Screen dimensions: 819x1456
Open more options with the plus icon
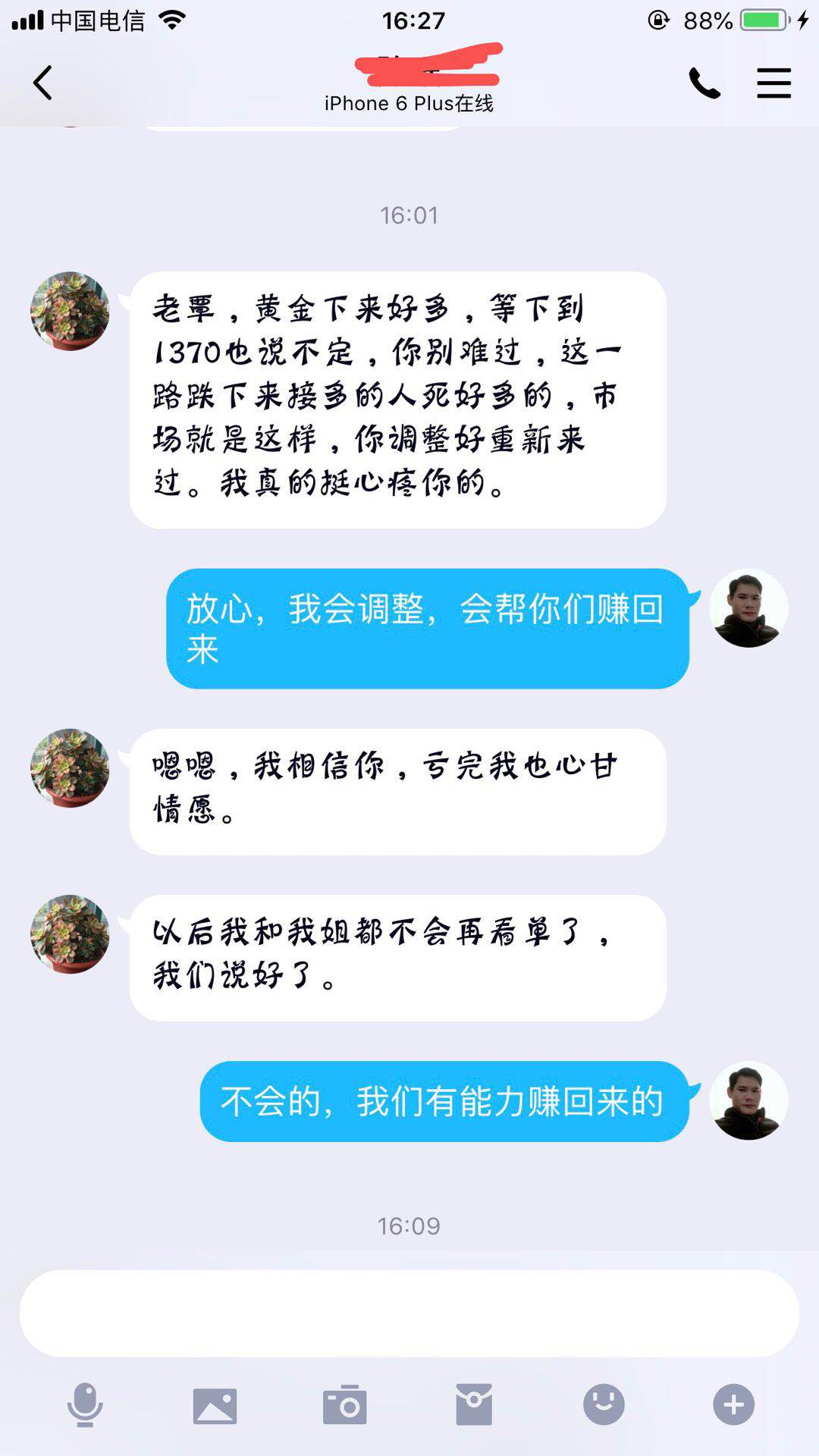[733, 1404]
